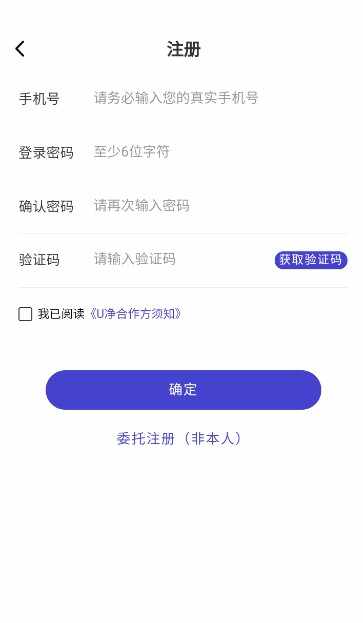363x623 pixels.
Task: Select the 确认密码 confirm password field
Action: pos(220,206)
